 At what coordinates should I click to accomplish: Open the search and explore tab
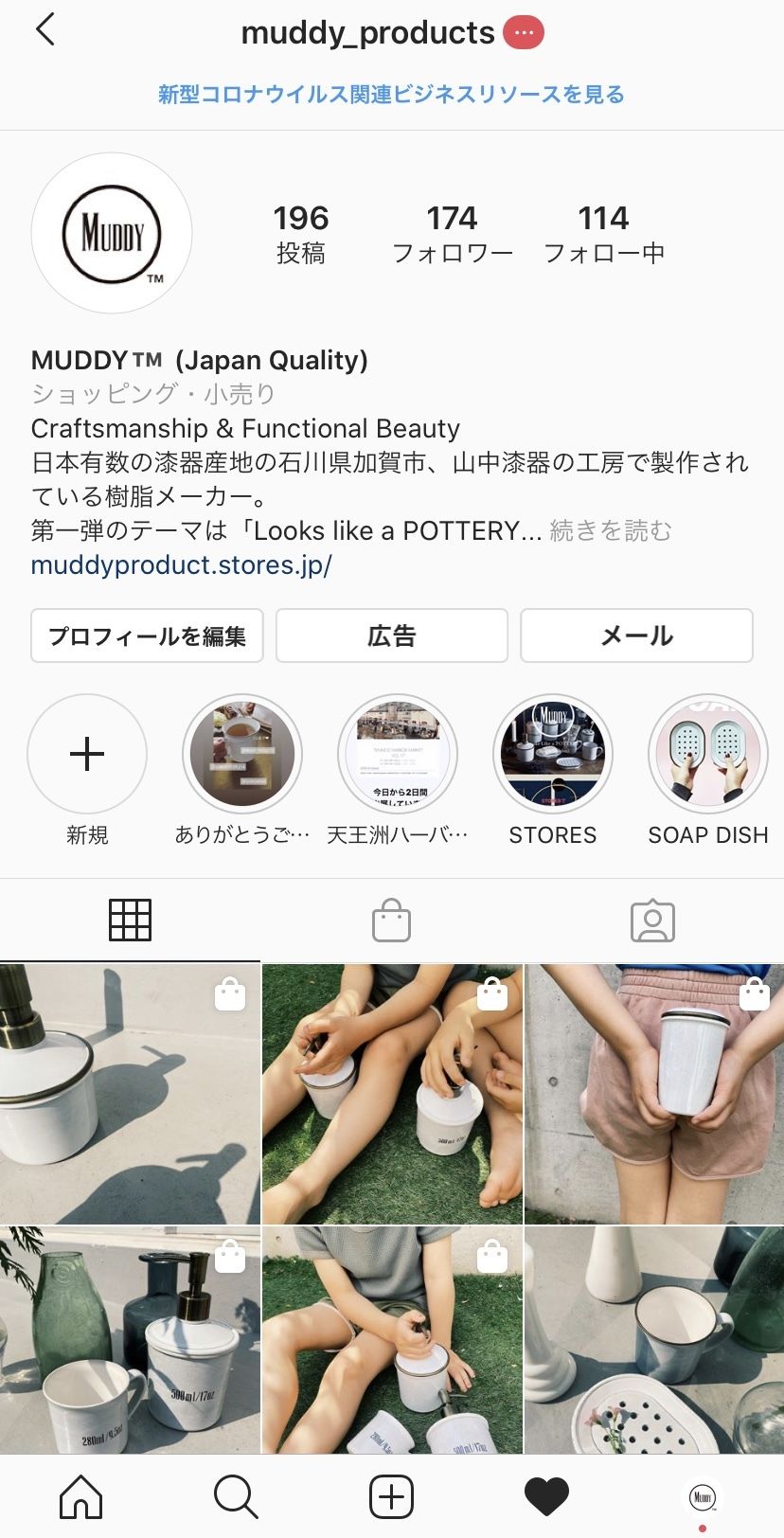tap(236, 1496)
